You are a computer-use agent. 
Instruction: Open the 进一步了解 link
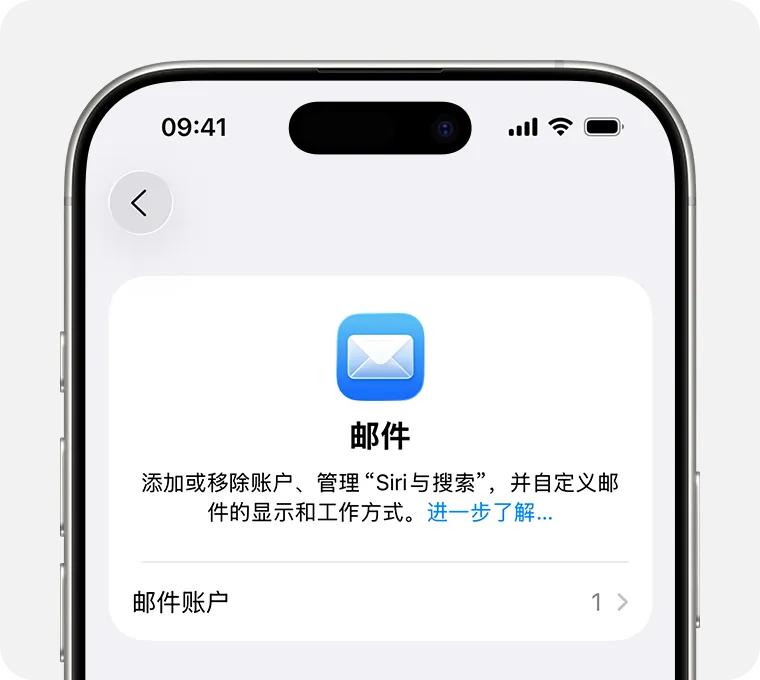click(x=489, y=513)
